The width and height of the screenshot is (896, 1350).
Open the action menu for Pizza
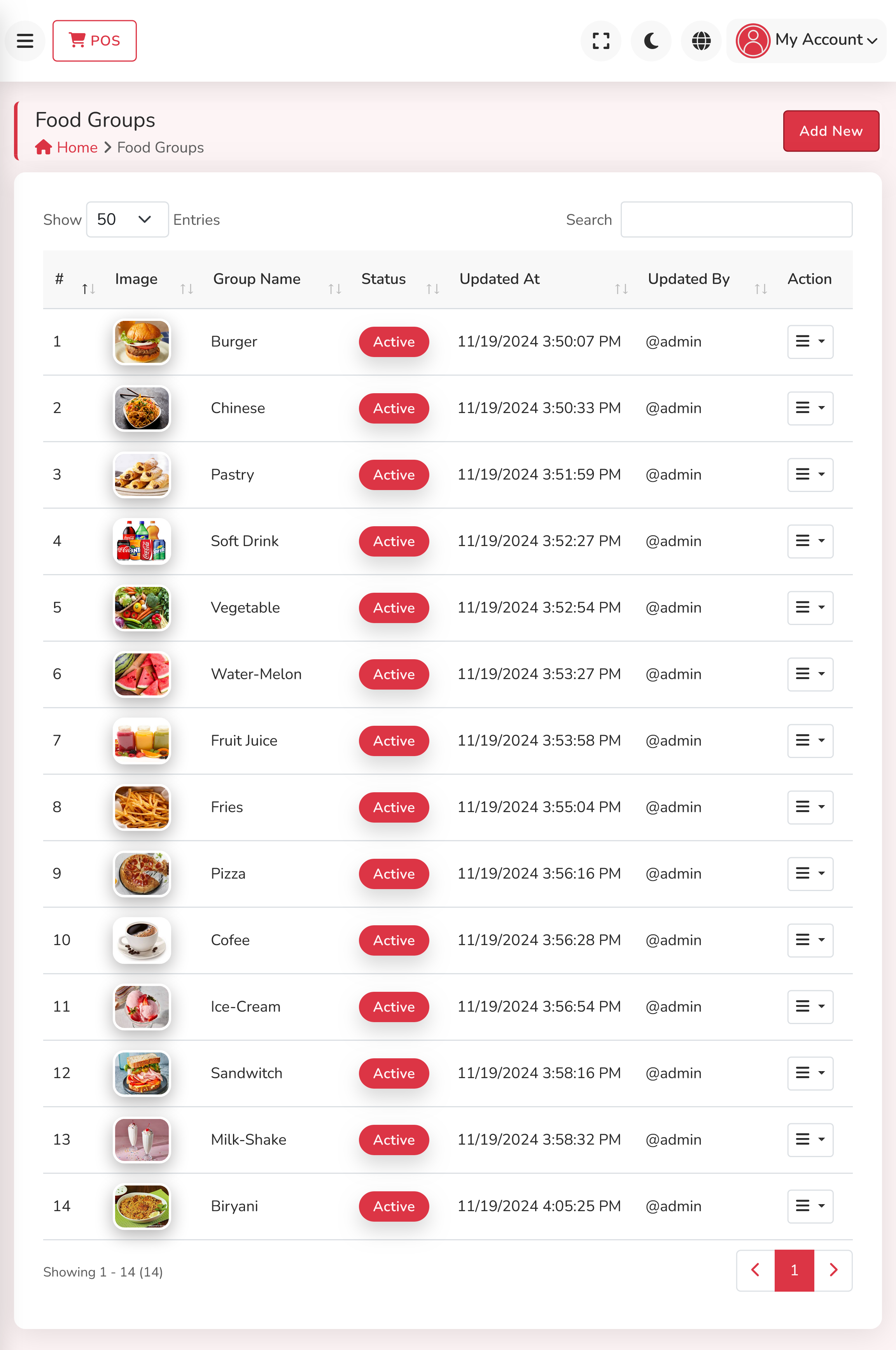pos(810,874)
